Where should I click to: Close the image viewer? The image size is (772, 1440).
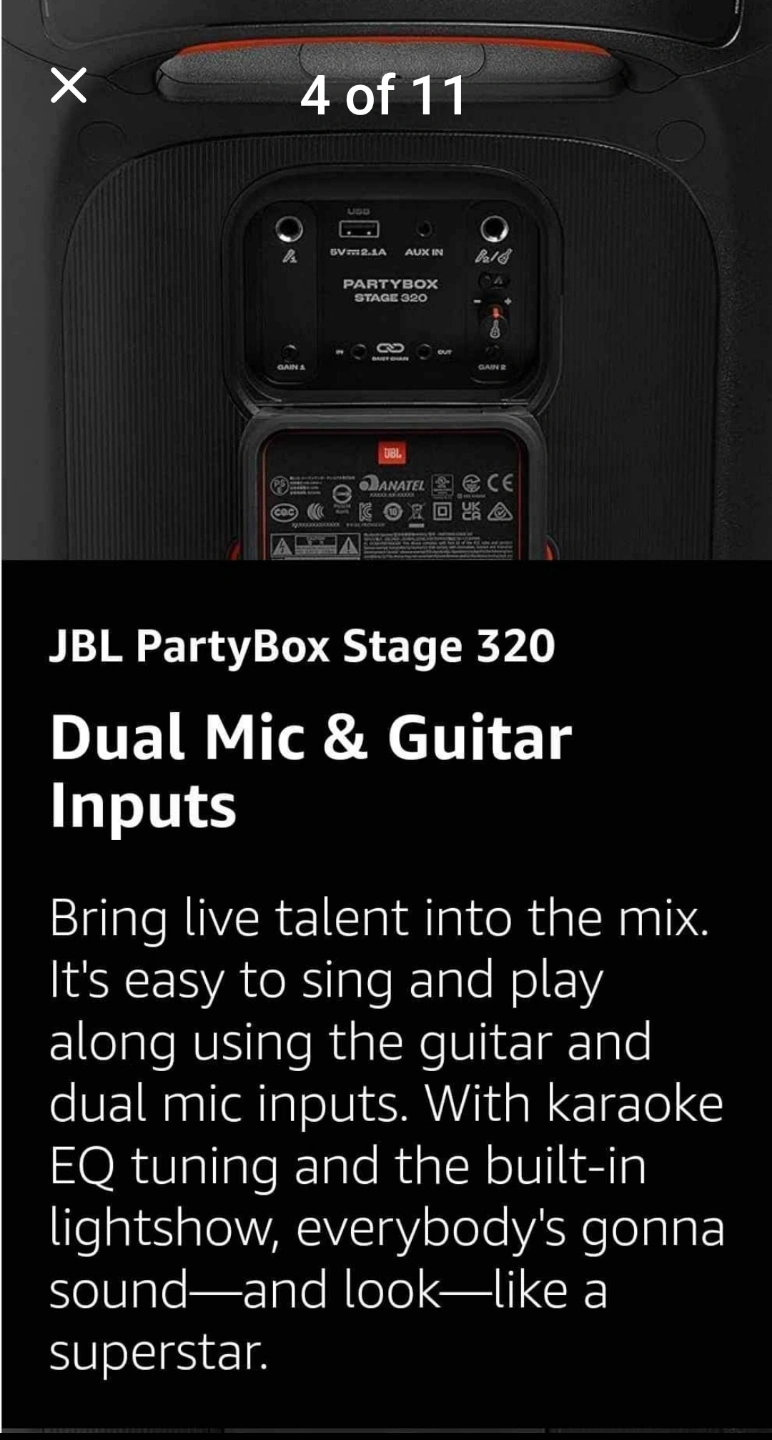click(x=68, y=86)
